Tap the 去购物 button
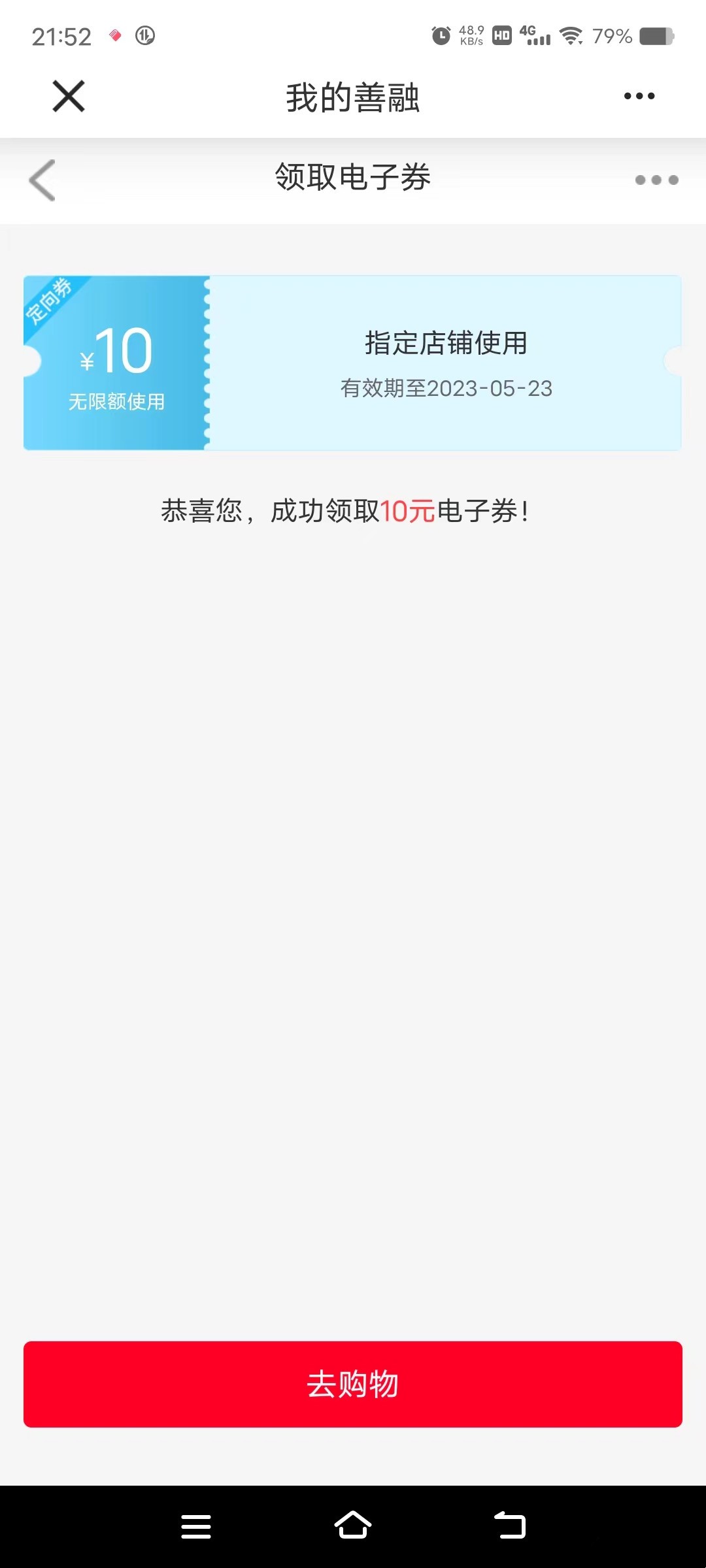Screen dimensions: 706x1568 click(x=353, y=1384)
